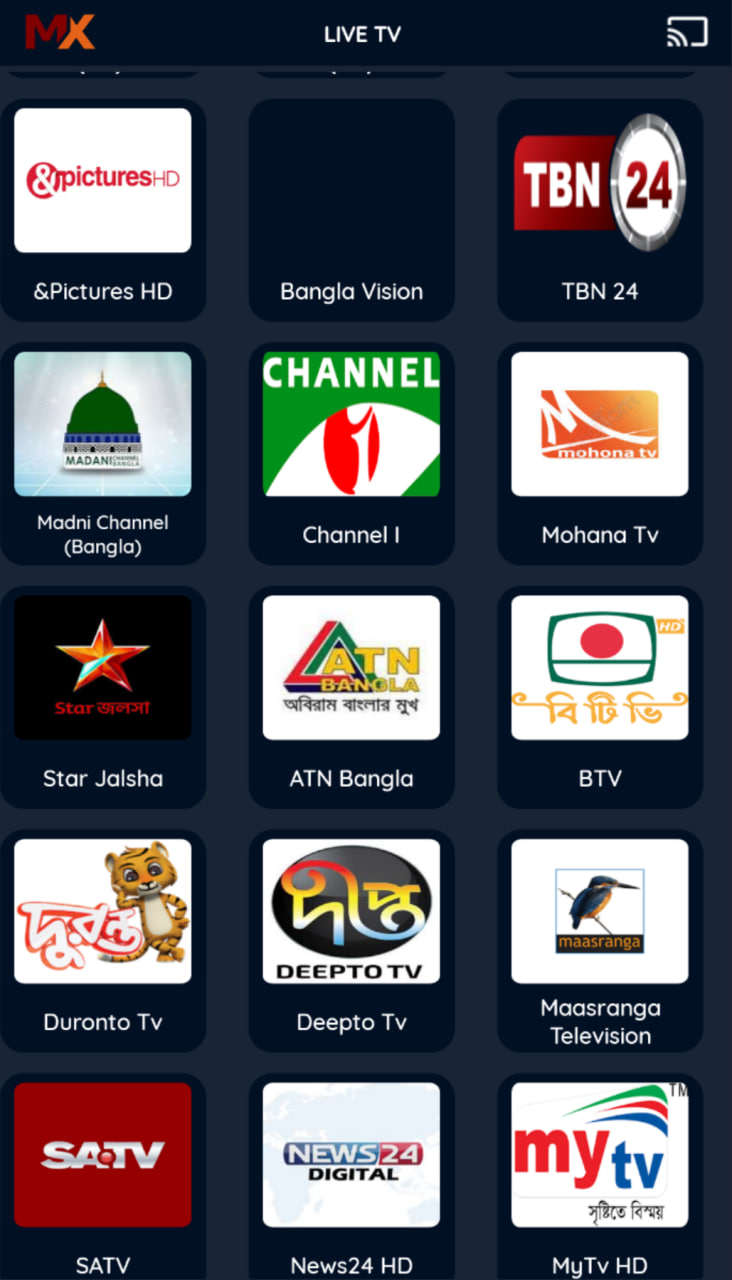
Task: Open the cast screen icon
Action: (687, 33)
